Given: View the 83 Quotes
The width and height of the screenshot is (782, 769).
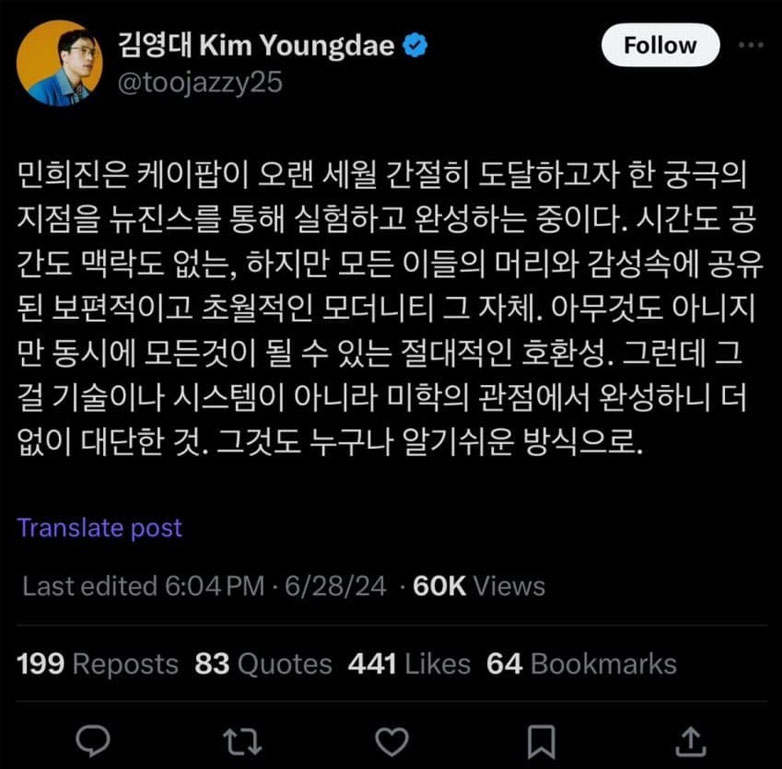Looking at the screenshot, I should pyautogui.click(x=263, y=664).
